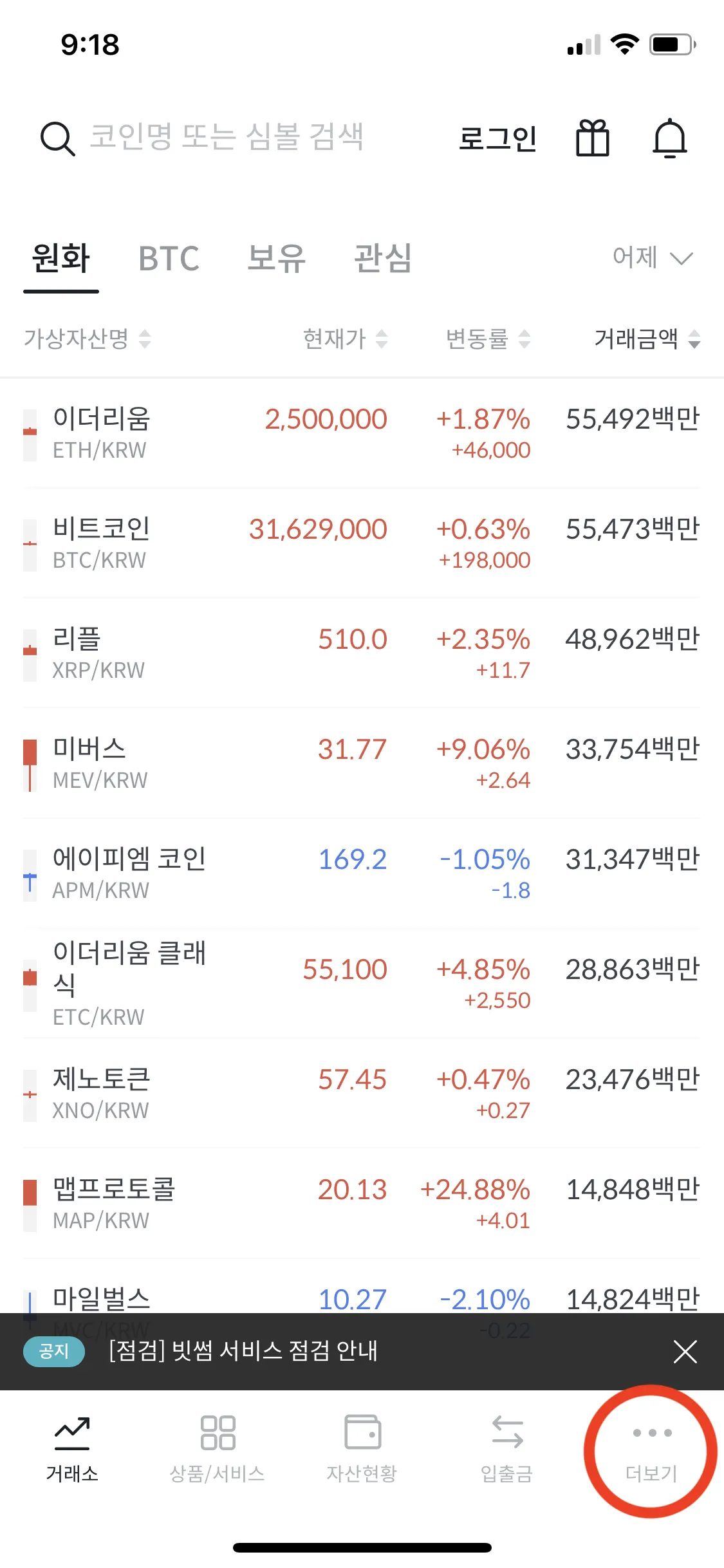
Task: Switch to the BTC market tab
Action: (169, 259)
